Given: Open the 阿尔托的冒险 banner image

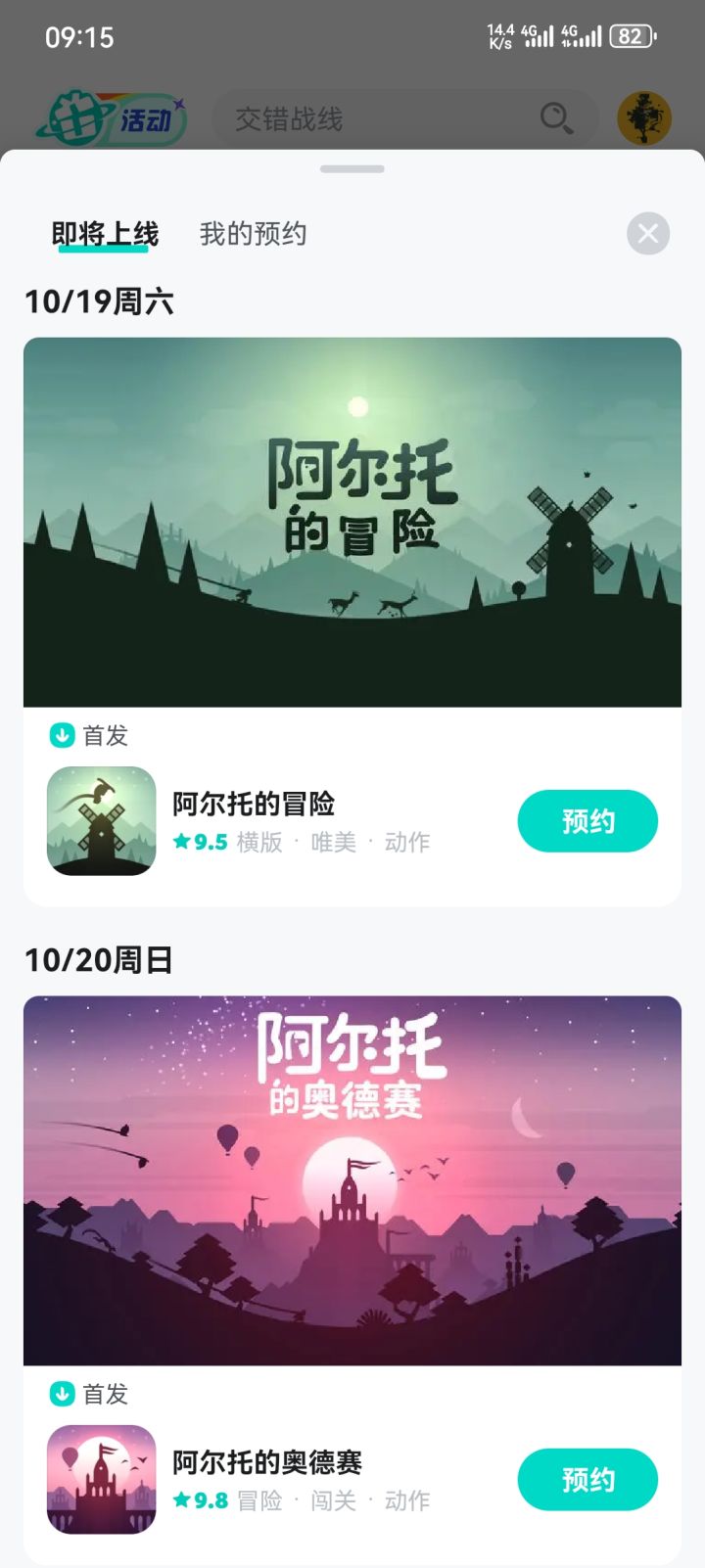Looking at the screenshot, I should click(x=352, y=521).
